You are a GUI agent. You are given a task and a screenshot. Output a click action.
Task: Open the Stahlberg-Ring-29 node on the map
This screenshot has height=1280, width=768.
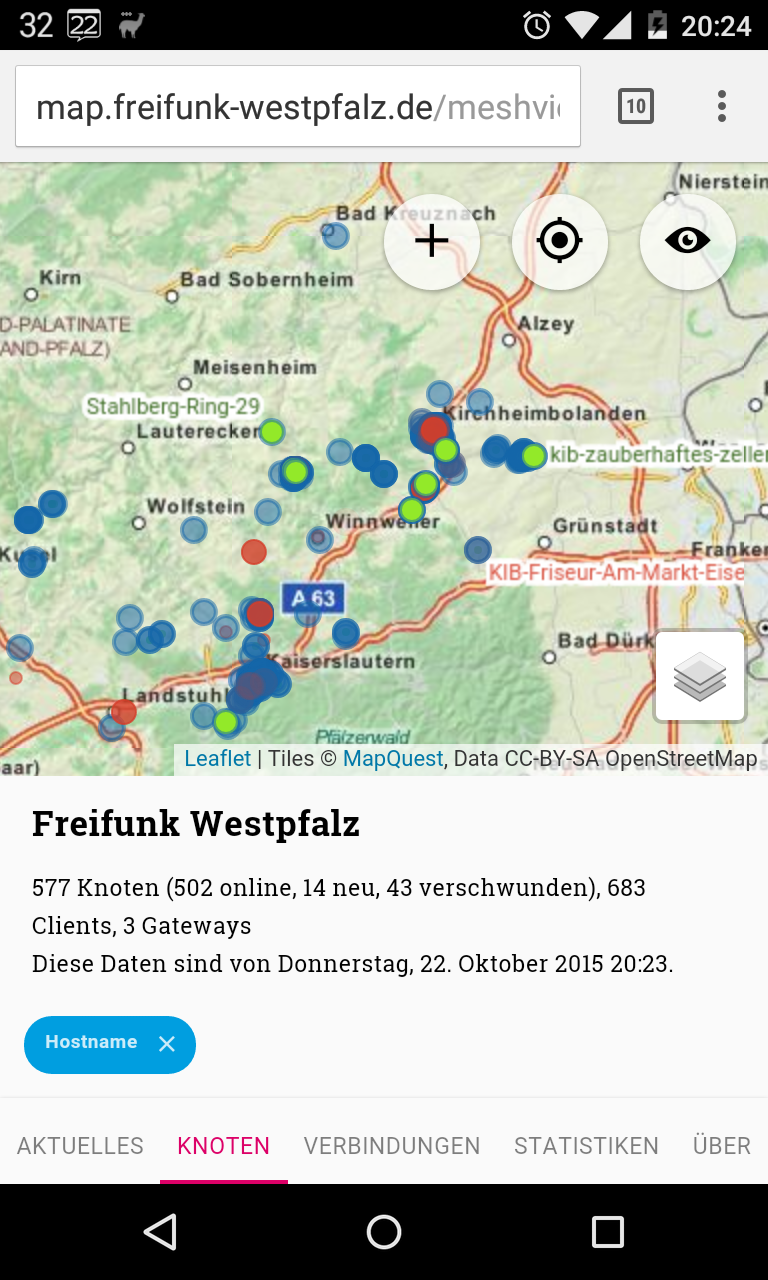pos(173,406)
